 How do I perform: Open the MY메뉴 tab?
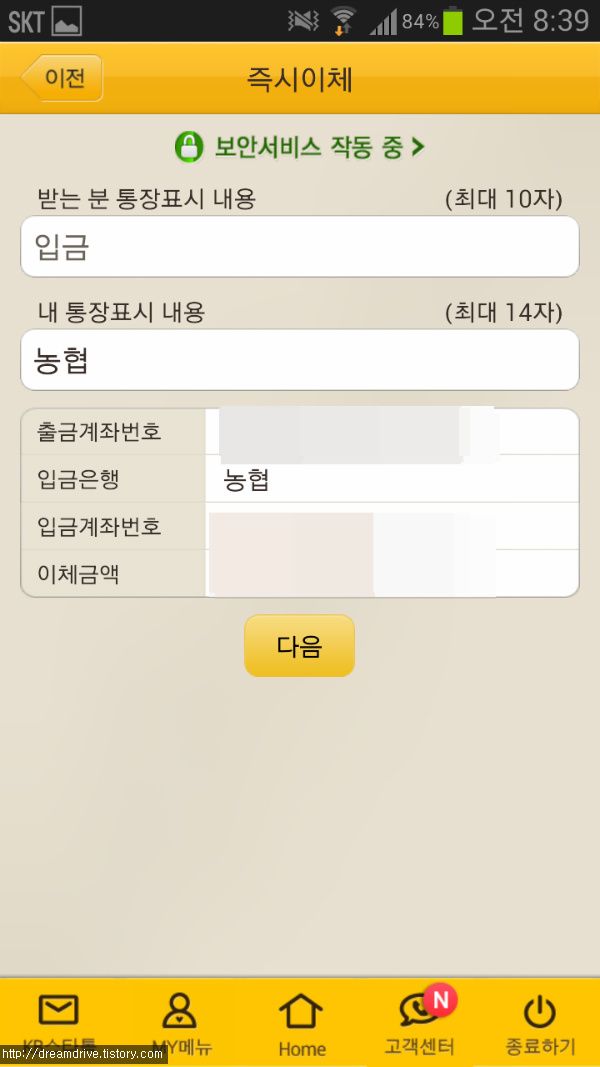180,1021
